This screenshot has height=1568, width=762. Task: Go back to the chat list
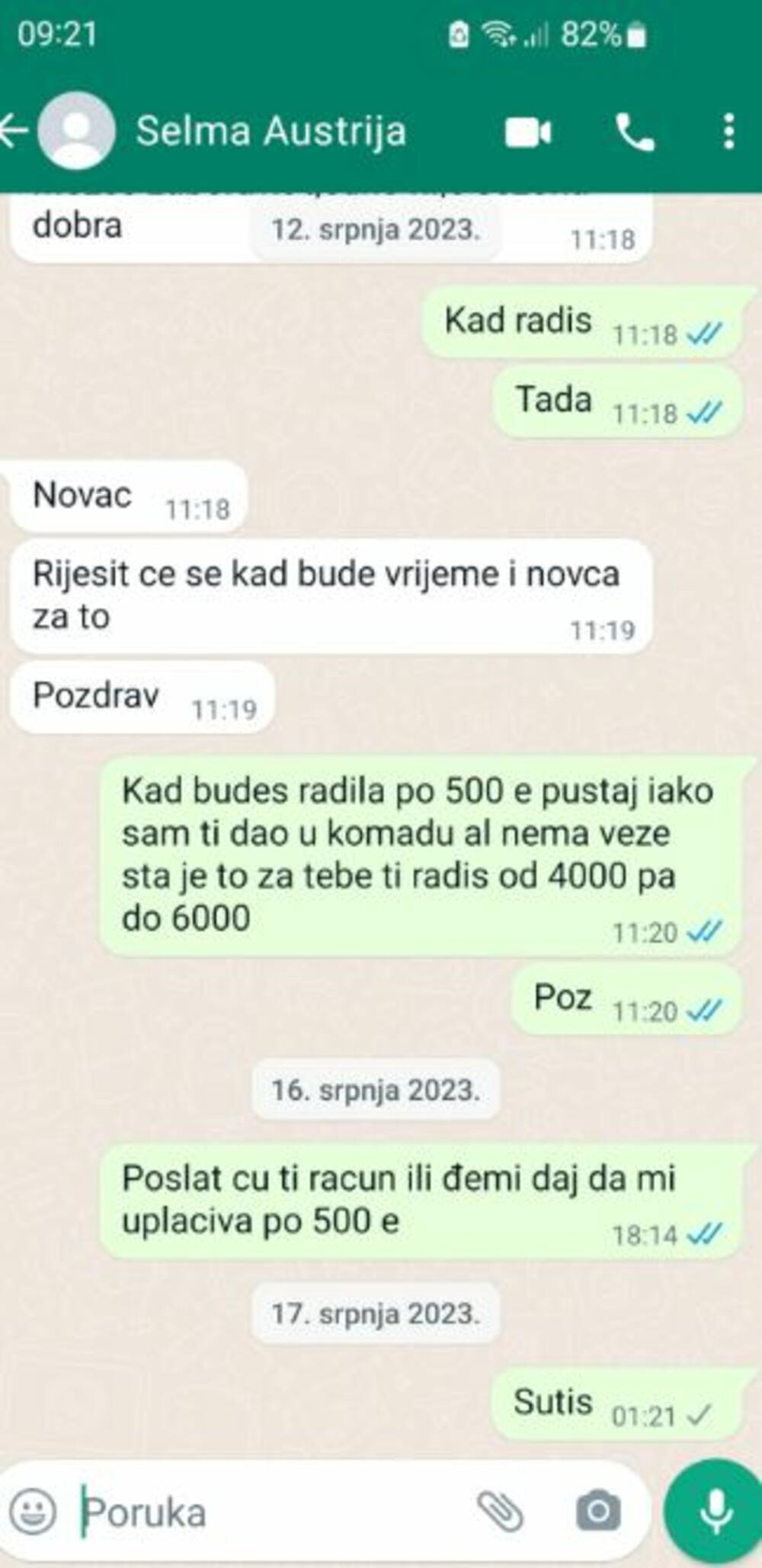tap(14, 131)
